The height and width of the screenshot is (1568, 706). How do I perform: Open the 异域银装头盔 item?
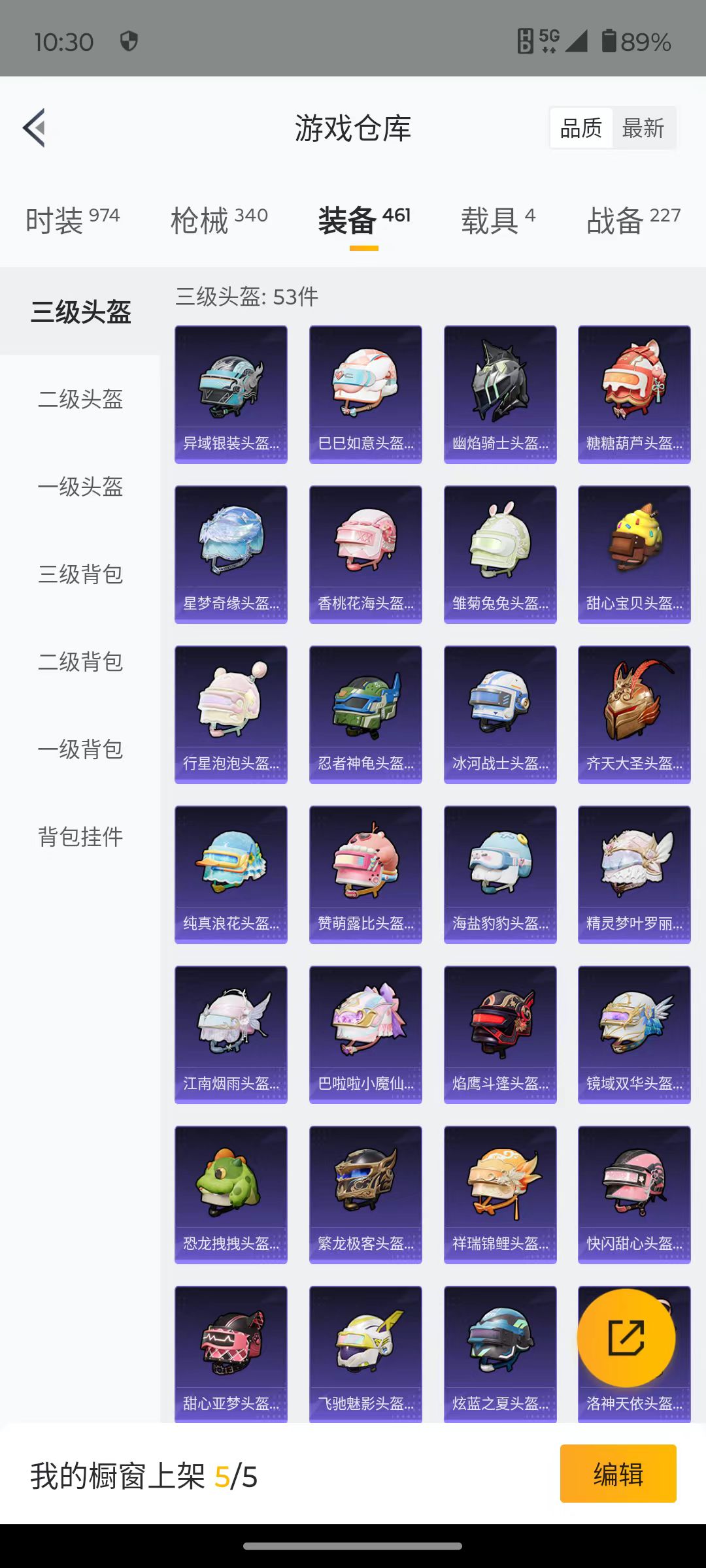click(231, 394)
